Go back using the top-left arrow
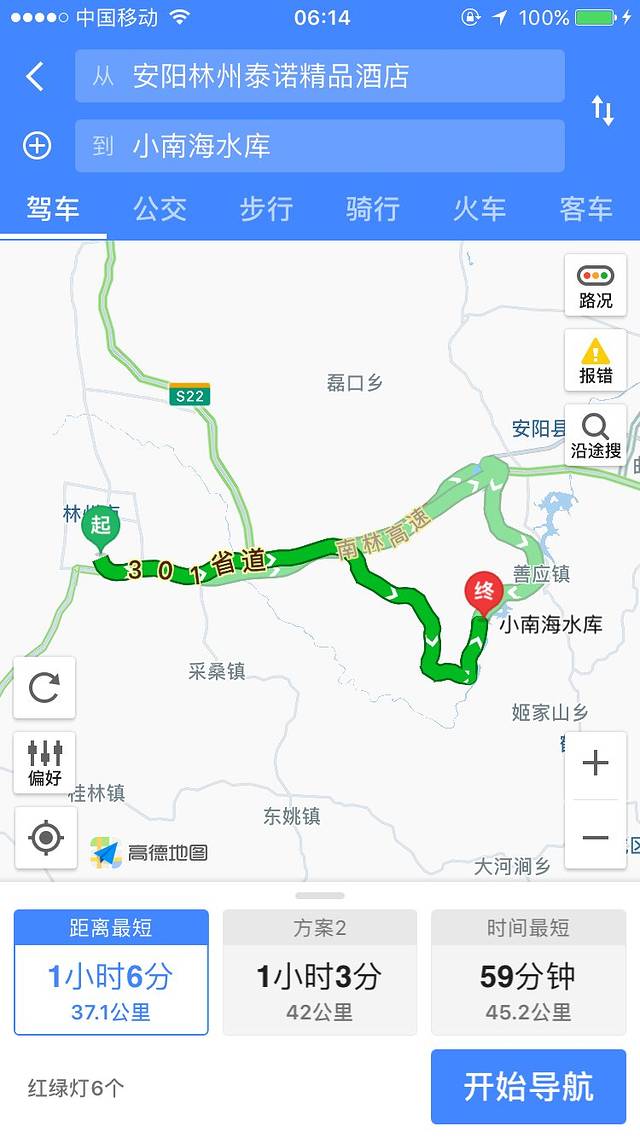Viewport: 640px width, 1138px height. coord(35,76)
